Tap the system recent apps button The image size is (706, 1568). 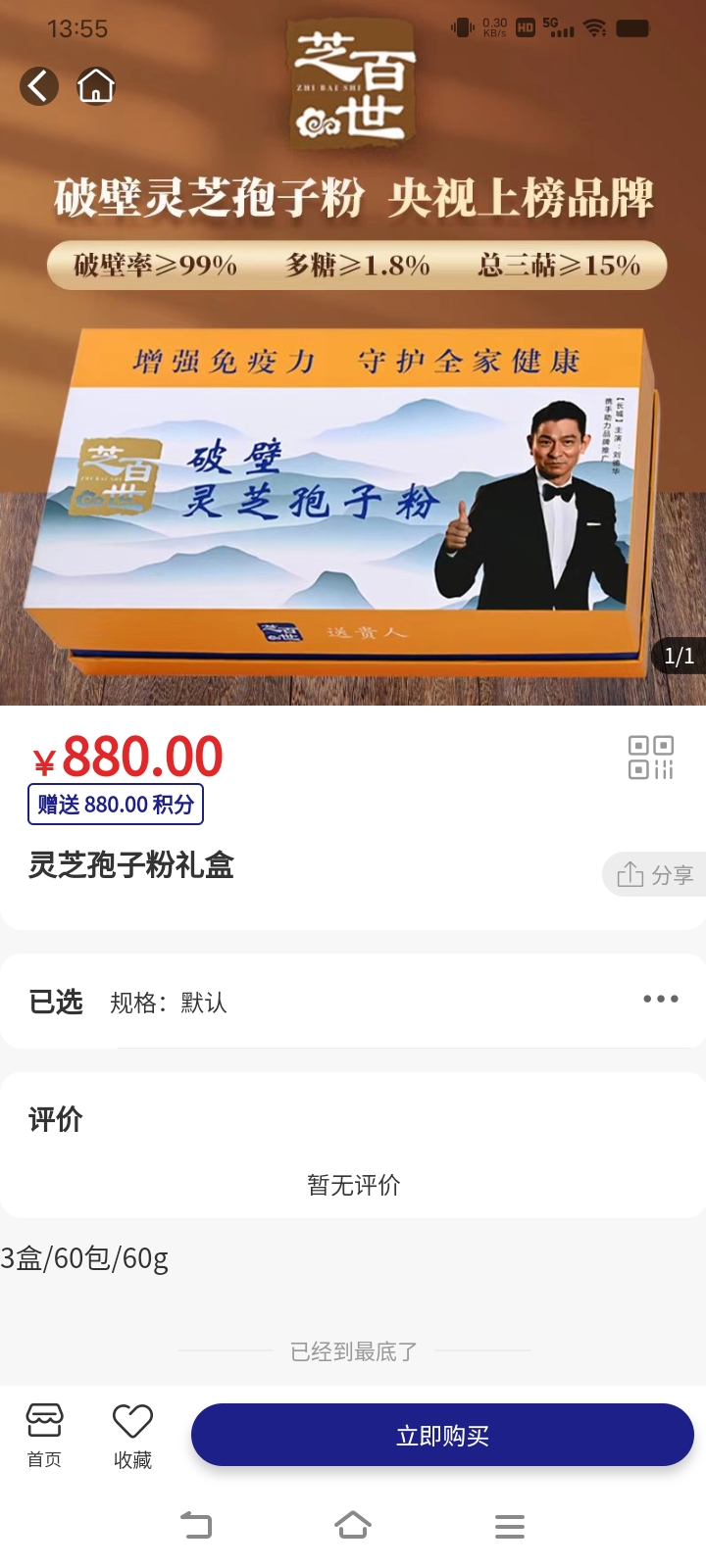click(x=509, y=1526)
